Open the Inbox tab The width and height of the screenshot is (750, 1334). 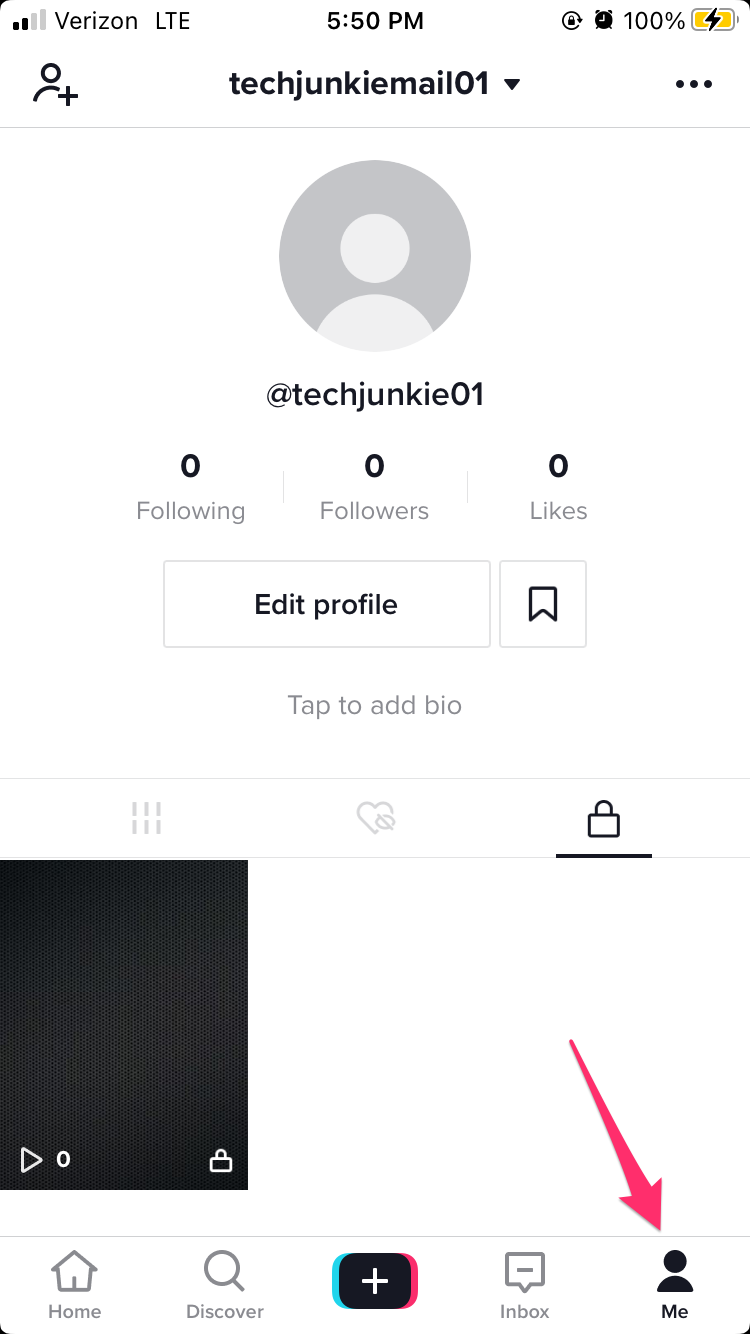click(x=525, y=1284)
